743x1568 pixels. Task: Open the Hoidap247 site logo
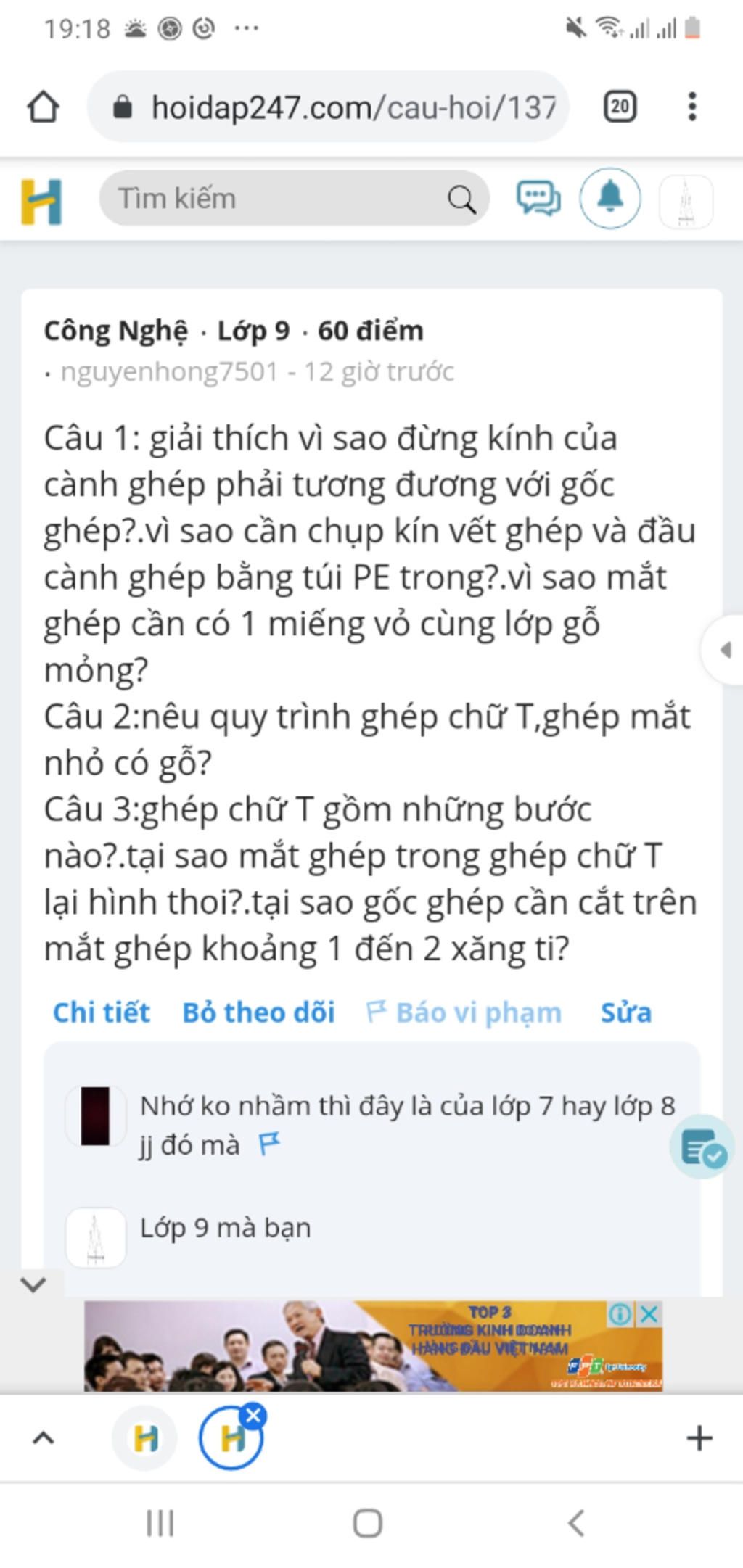(41, 201)
